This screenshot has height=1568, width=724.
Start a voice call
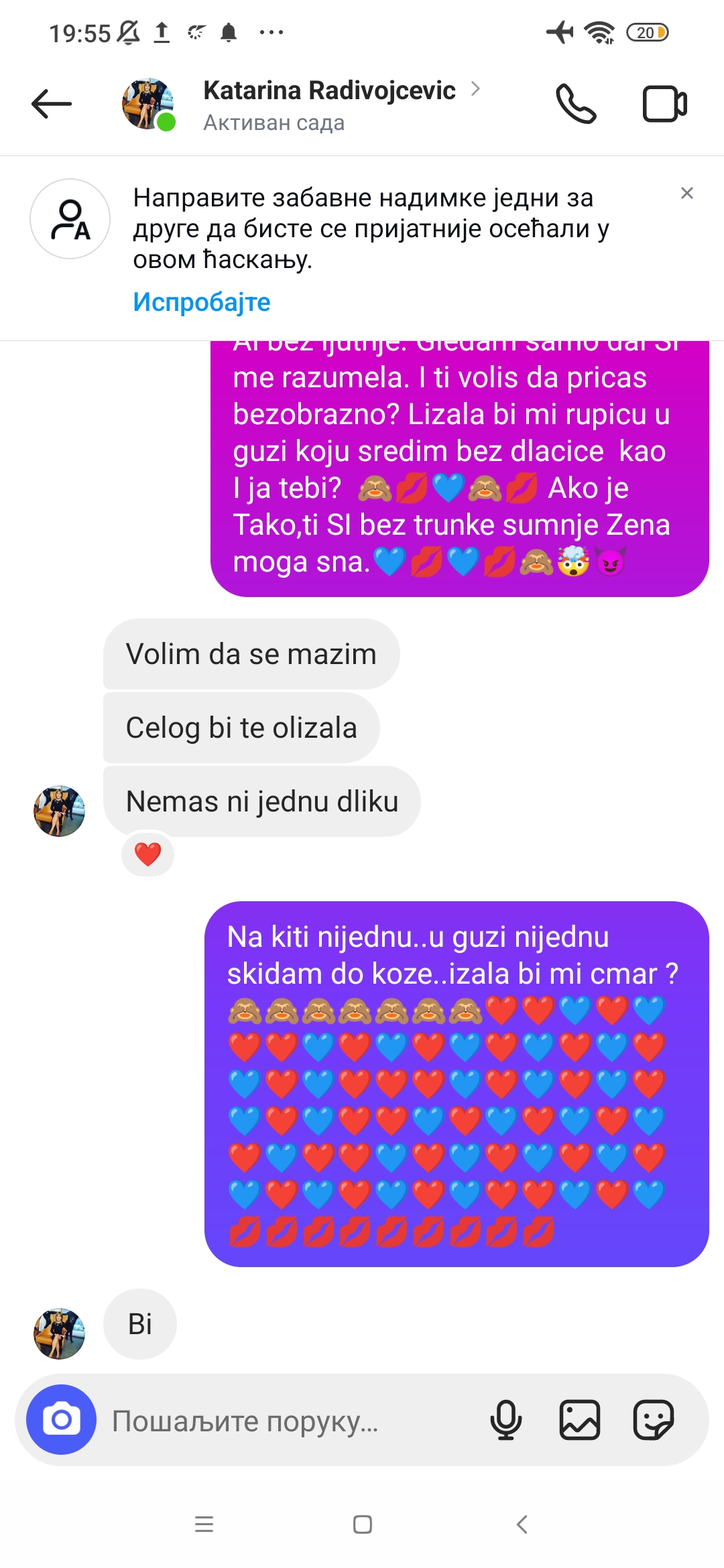(x=576, y=104)
